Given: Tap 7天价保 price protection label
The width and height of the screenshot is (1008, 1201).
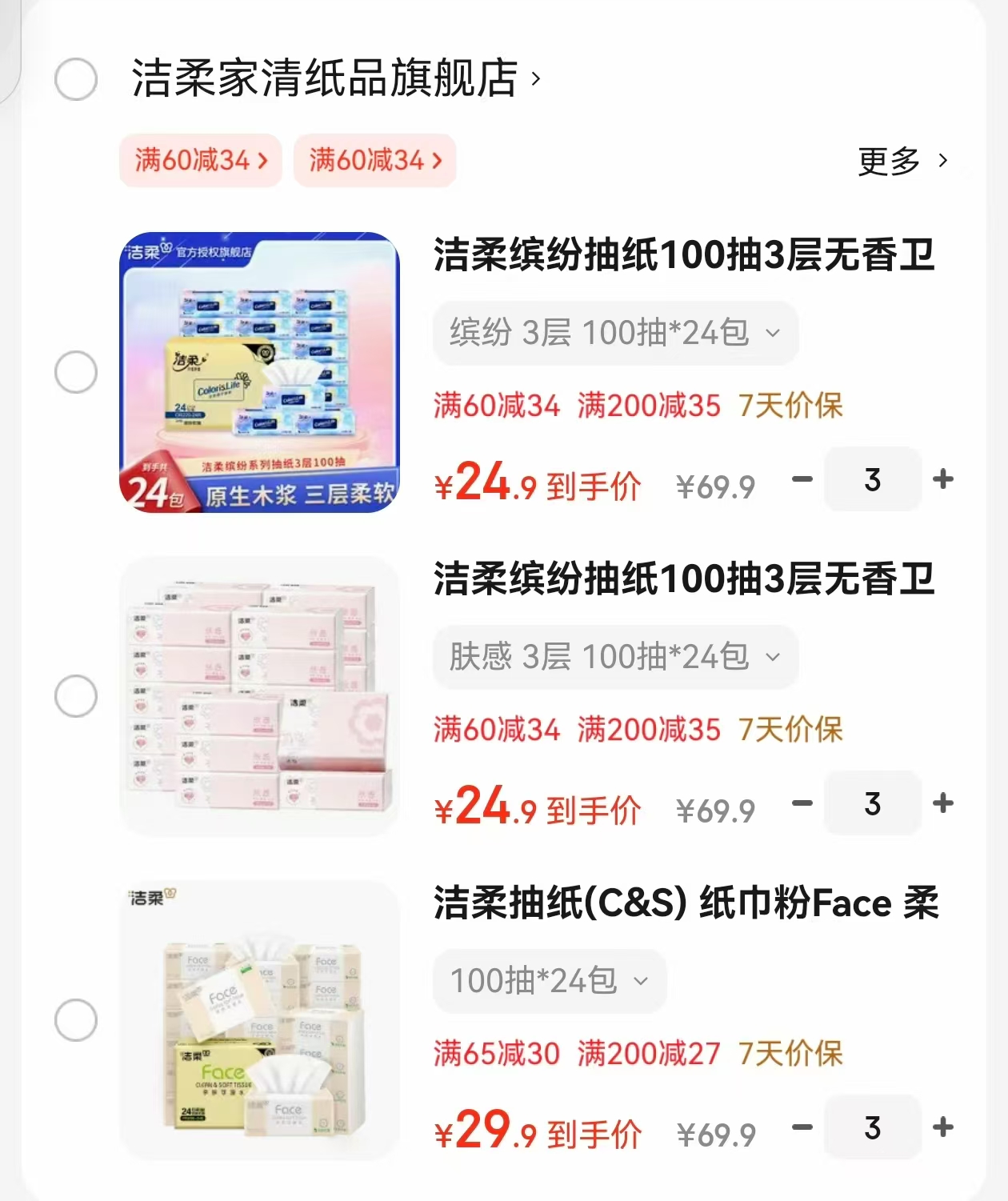Looking at the screenshot, I should tap(789, 406).
